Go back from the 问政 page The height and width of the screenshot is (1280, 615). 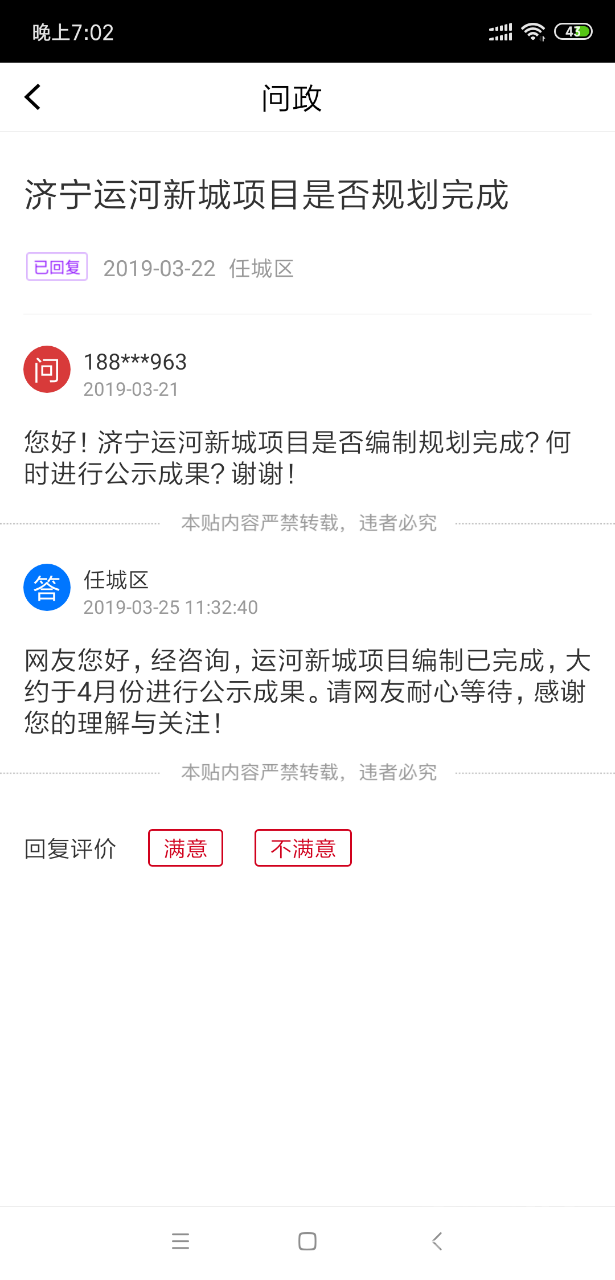[33, 97]
